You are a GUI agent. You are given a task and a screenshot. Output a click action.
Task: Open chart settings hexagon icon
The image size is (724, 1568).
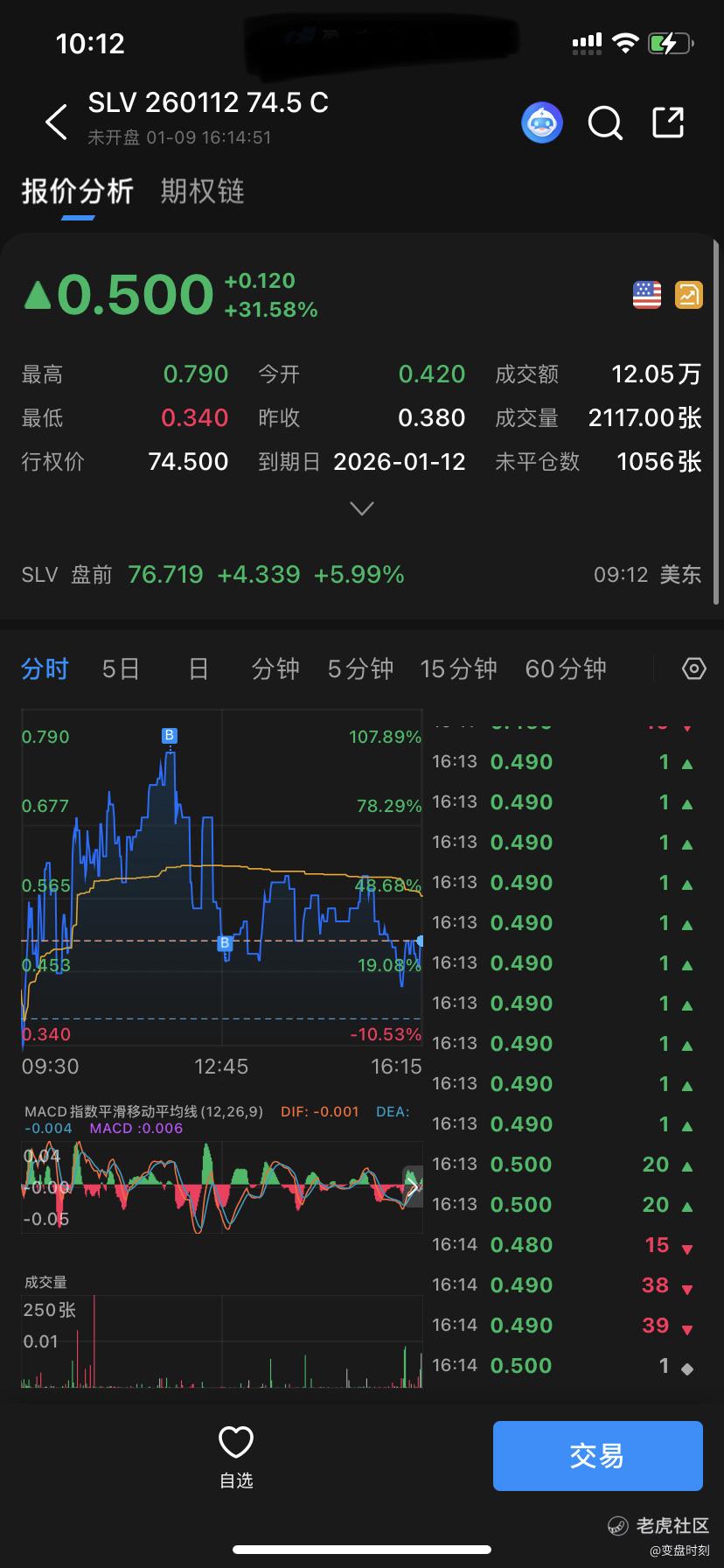[x=693, y=669]
